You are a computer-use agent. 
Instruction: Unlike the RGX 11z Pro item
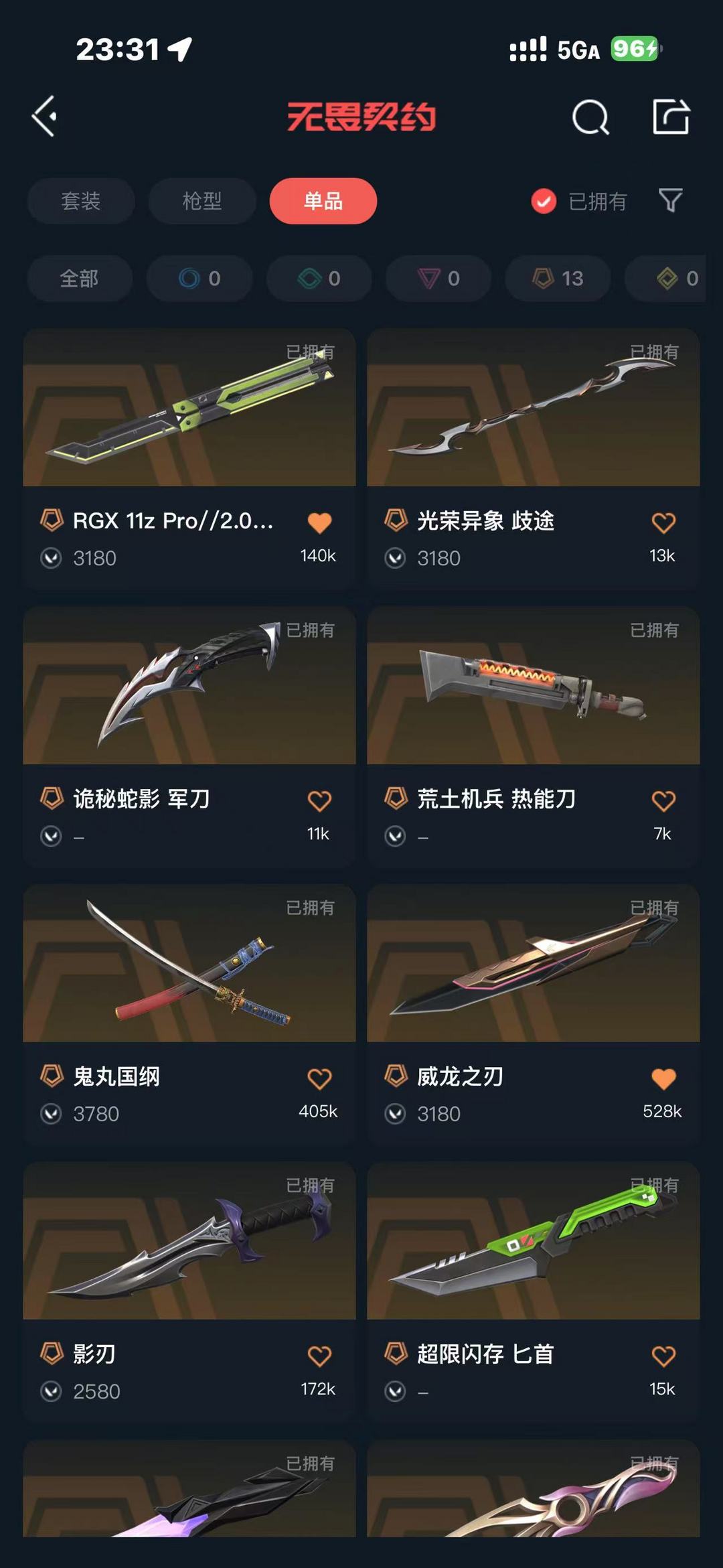click(319, 522)
